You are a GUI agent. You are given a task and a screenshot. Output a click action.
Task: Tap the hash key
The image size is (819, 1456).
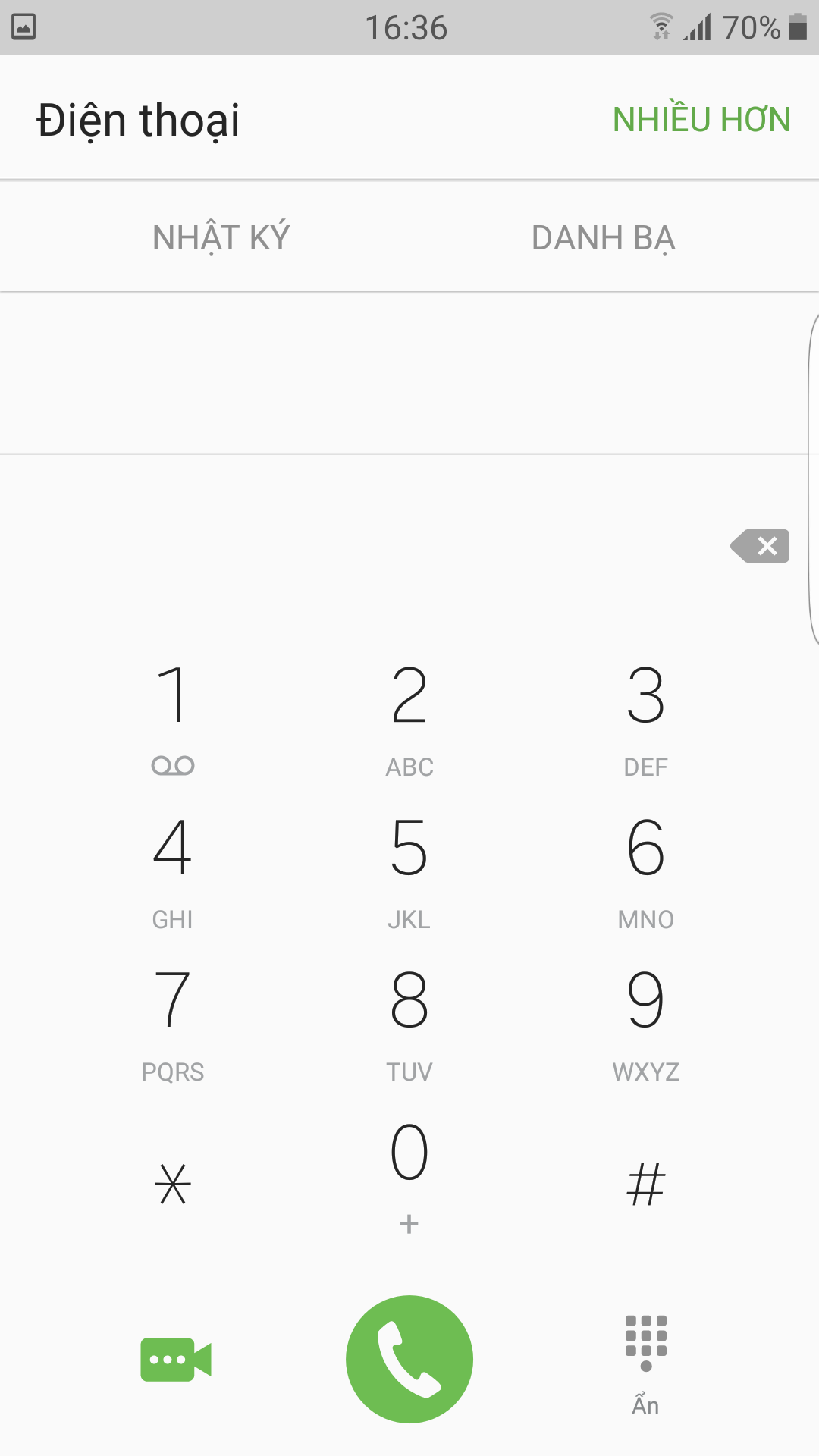click(646, 1184)
